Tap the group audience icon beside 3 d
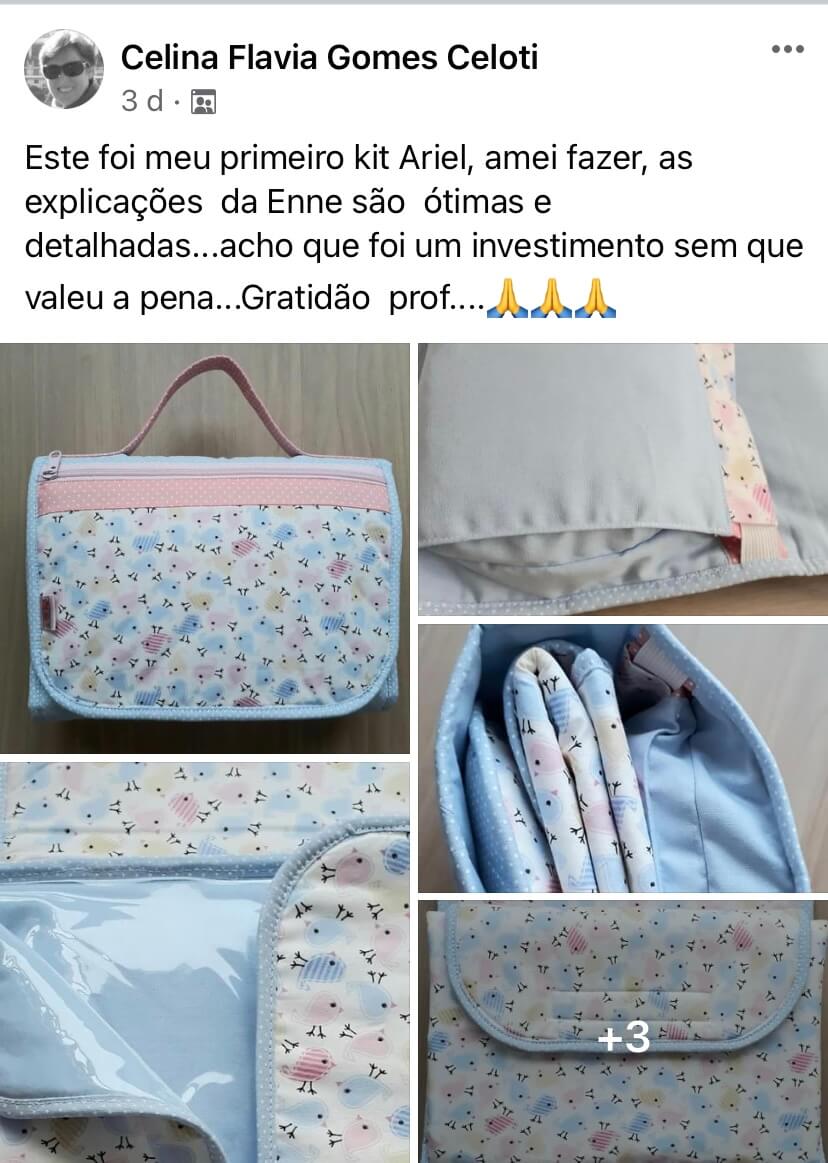The width and height of the screenshot is (828, 1163). pos(203,102)
